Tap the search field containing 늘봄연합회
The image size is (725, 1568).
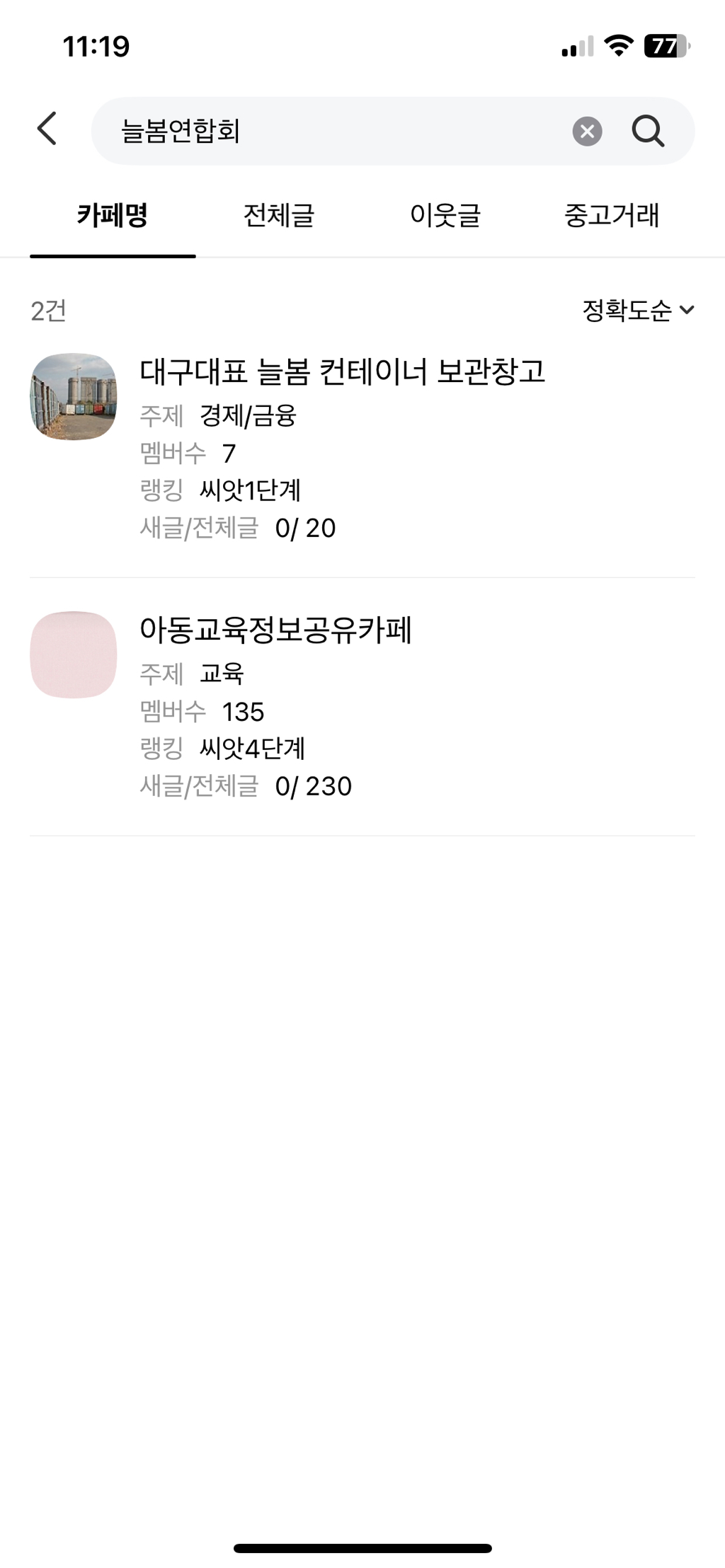[x=333, y=132]
